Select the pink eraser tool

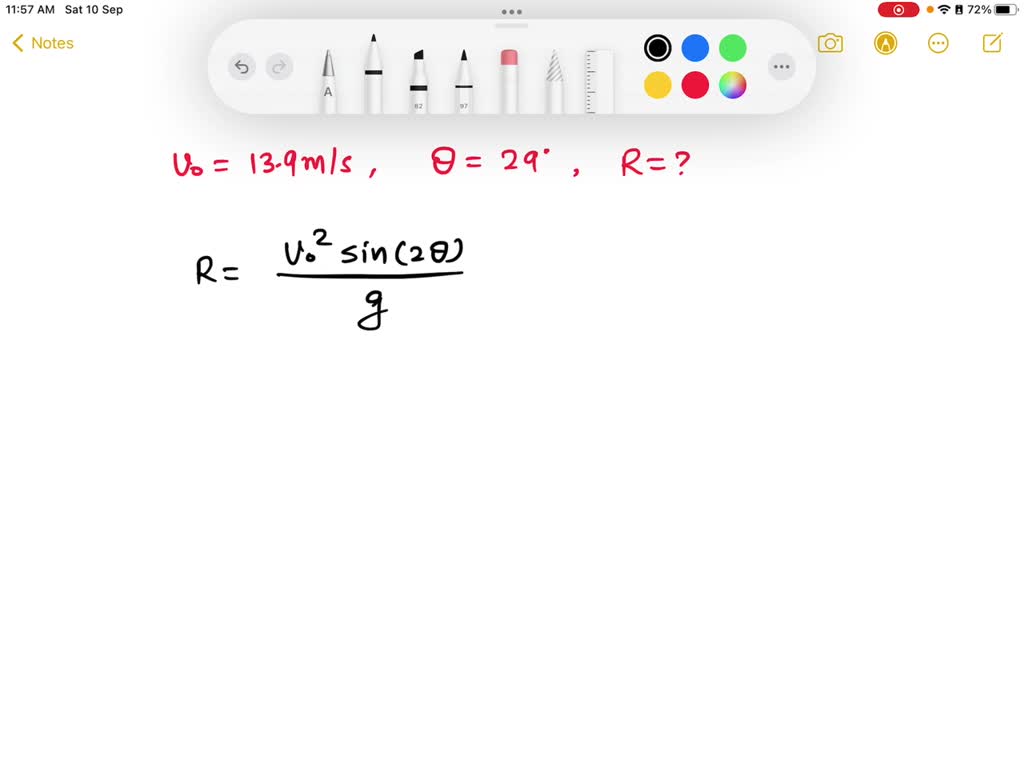click(509, 80)
